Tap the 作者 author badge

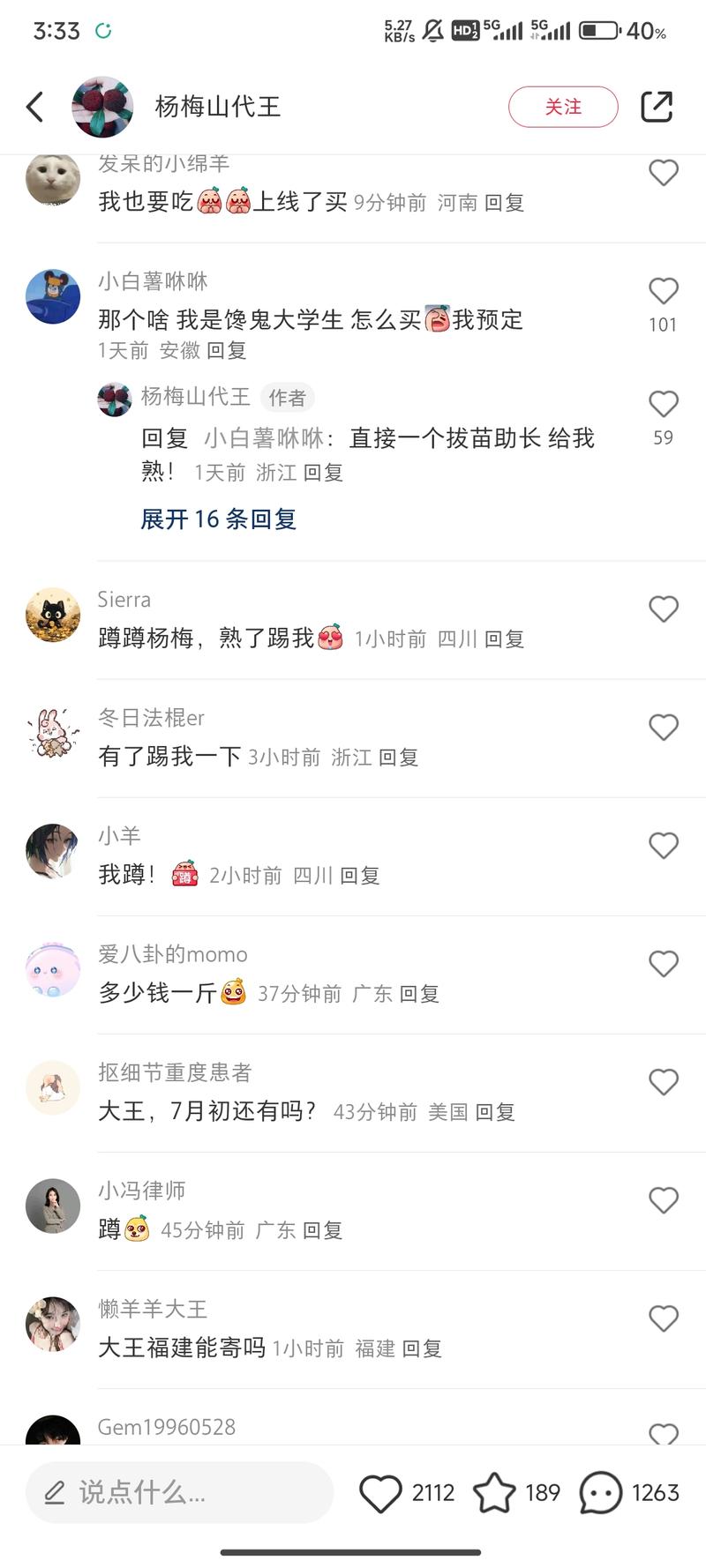(x=288, y=398)
